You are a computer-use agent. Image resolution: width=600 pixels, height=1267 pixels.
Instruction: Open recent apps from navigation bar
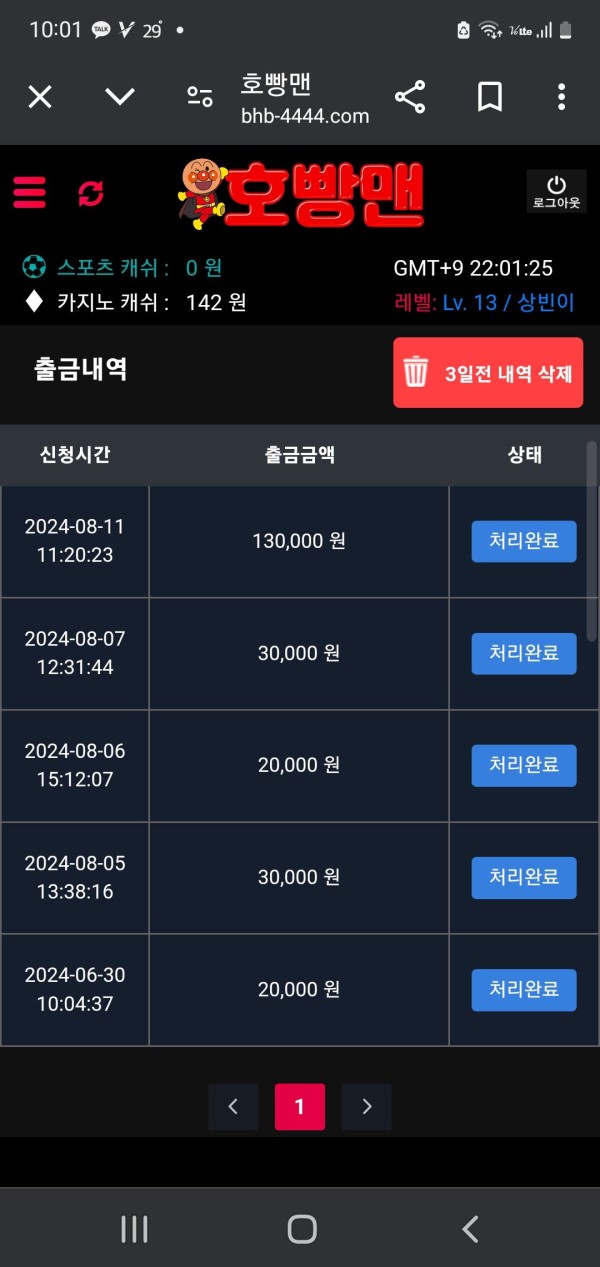[134, 1229]
